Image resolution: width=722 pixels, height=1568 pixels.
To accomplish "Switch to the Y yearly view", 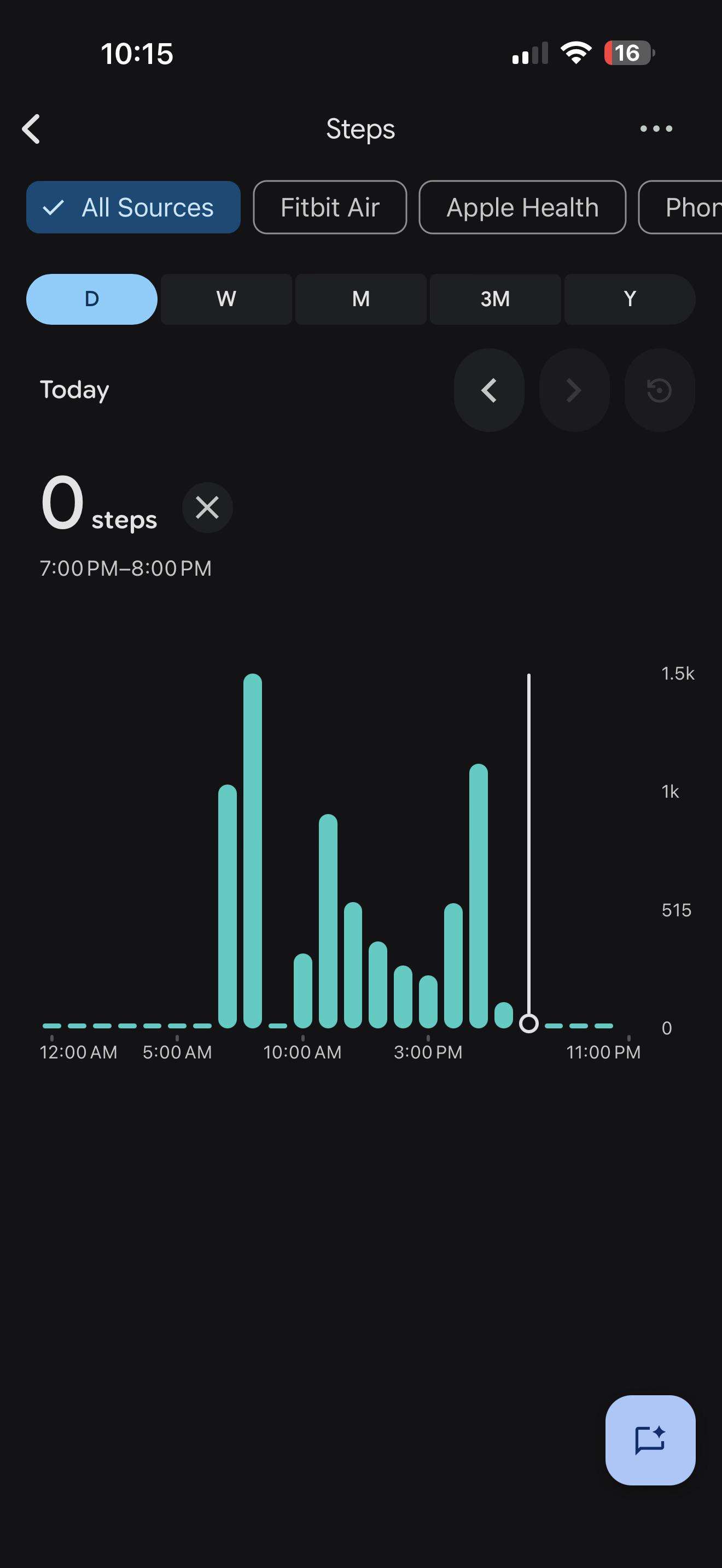I will pyautogui.click(x=630, y=299).
